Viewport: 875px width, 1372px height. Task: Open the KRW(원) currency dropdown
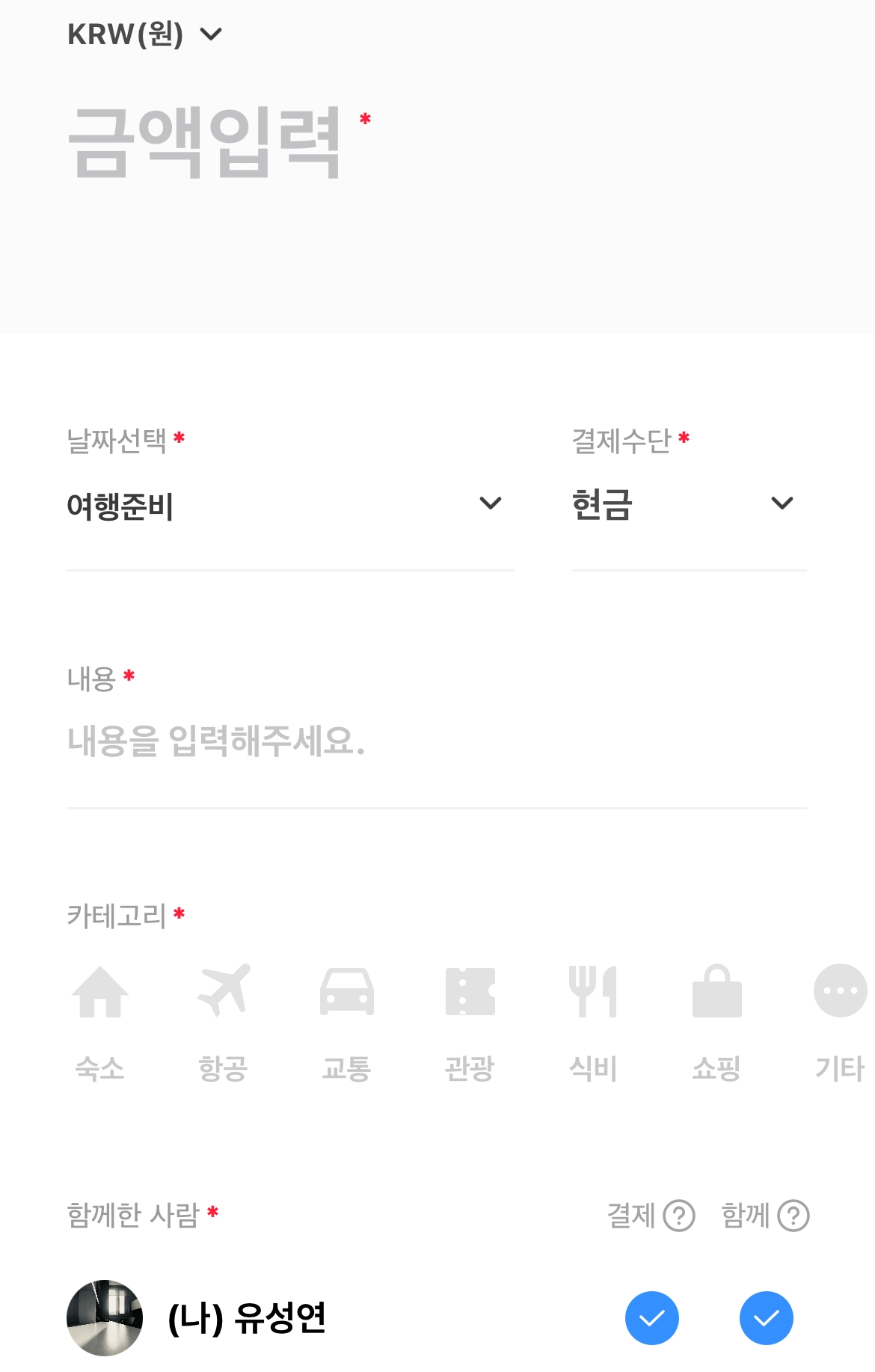click(x=144, y=34)
